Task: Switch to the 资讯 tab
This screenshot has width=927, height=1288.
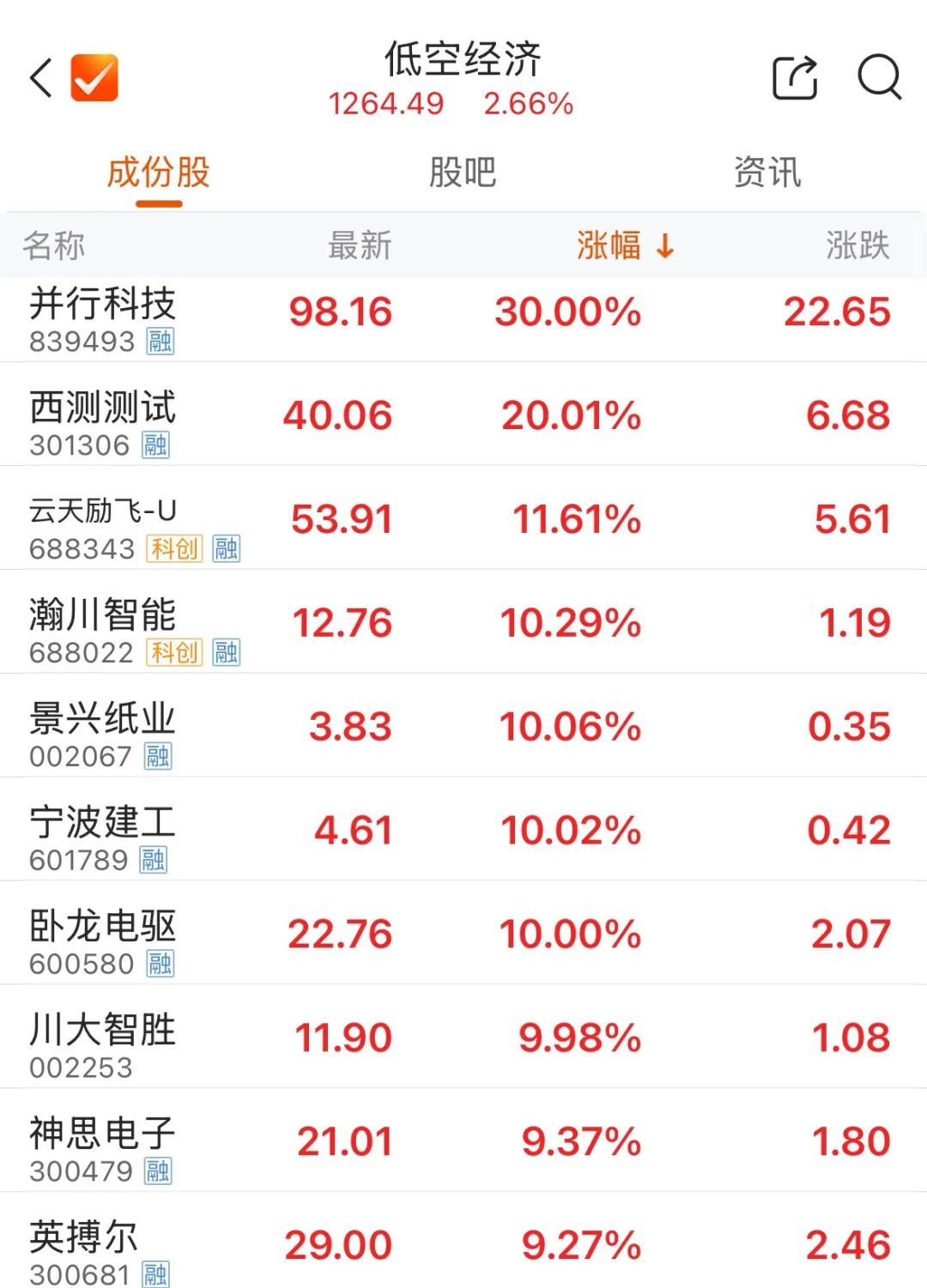Action: tap(767, 172)
